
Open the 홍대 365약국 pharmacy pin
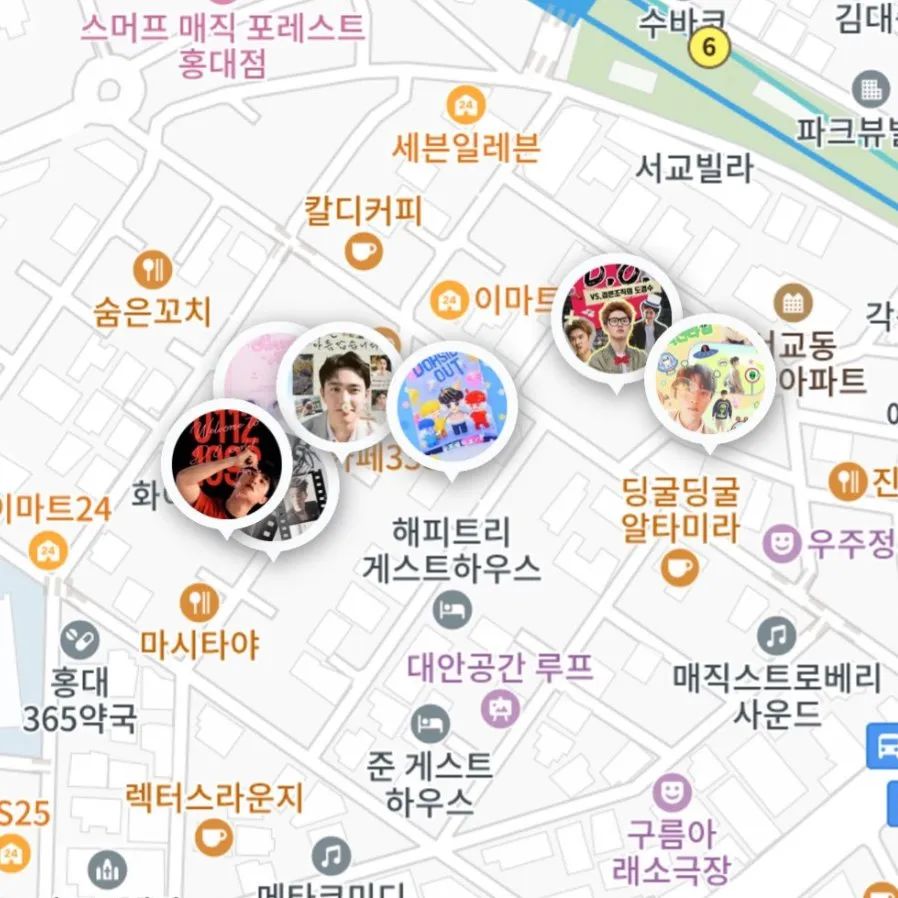pyautogui.click(x=79, y=638)
